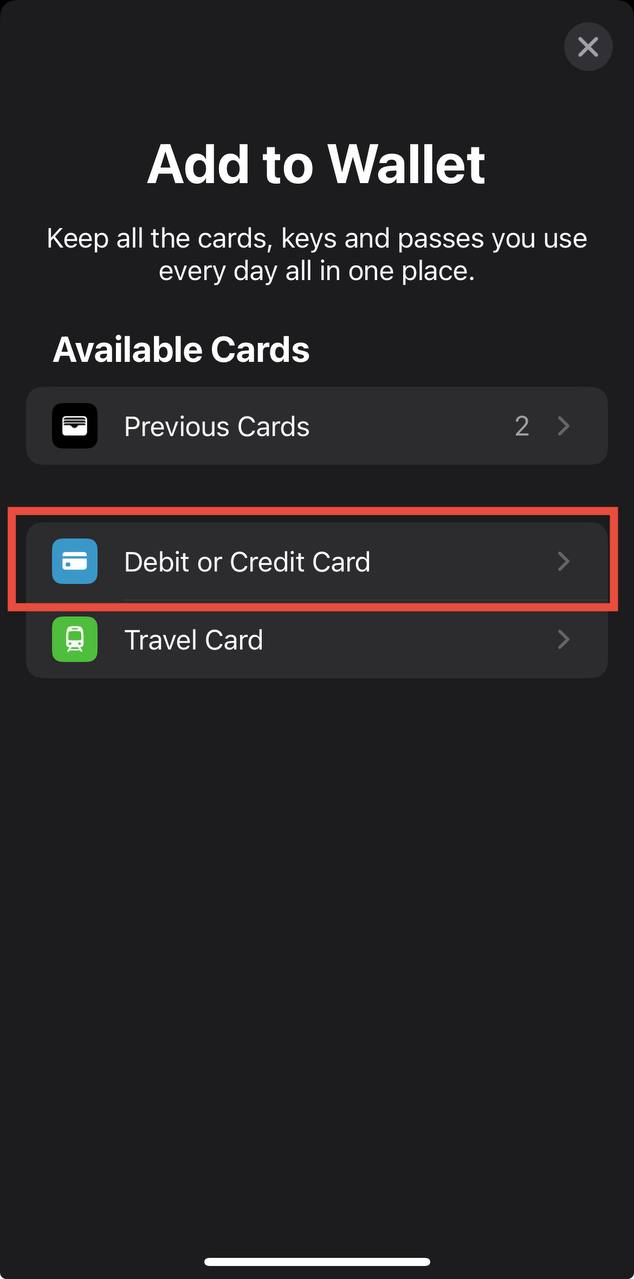
Task: Select Debit or Credit Card option
Action: tap(316, 561)
